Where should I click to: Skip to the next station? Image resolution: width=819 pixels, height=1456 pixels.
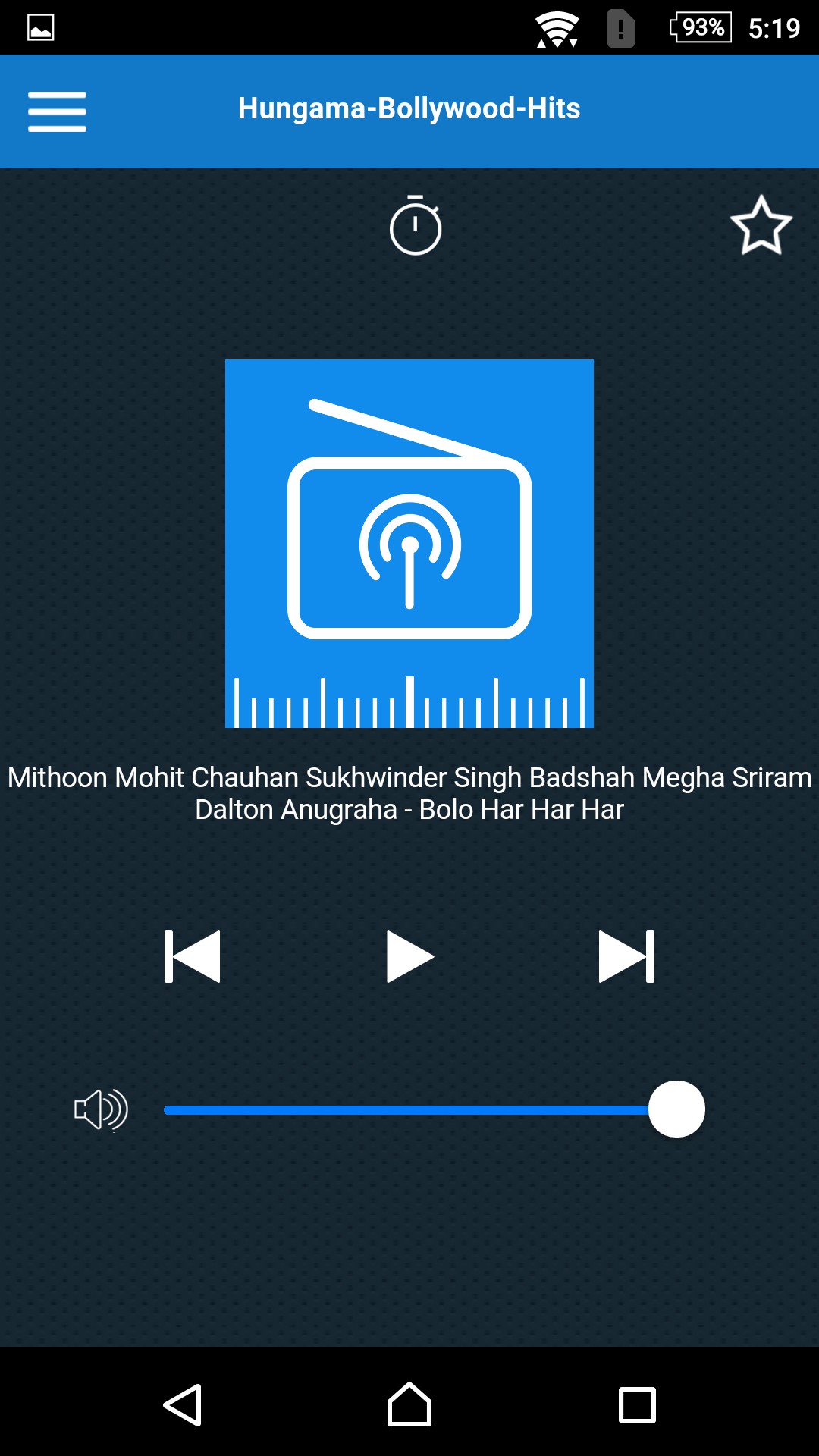tap(626, 956)
